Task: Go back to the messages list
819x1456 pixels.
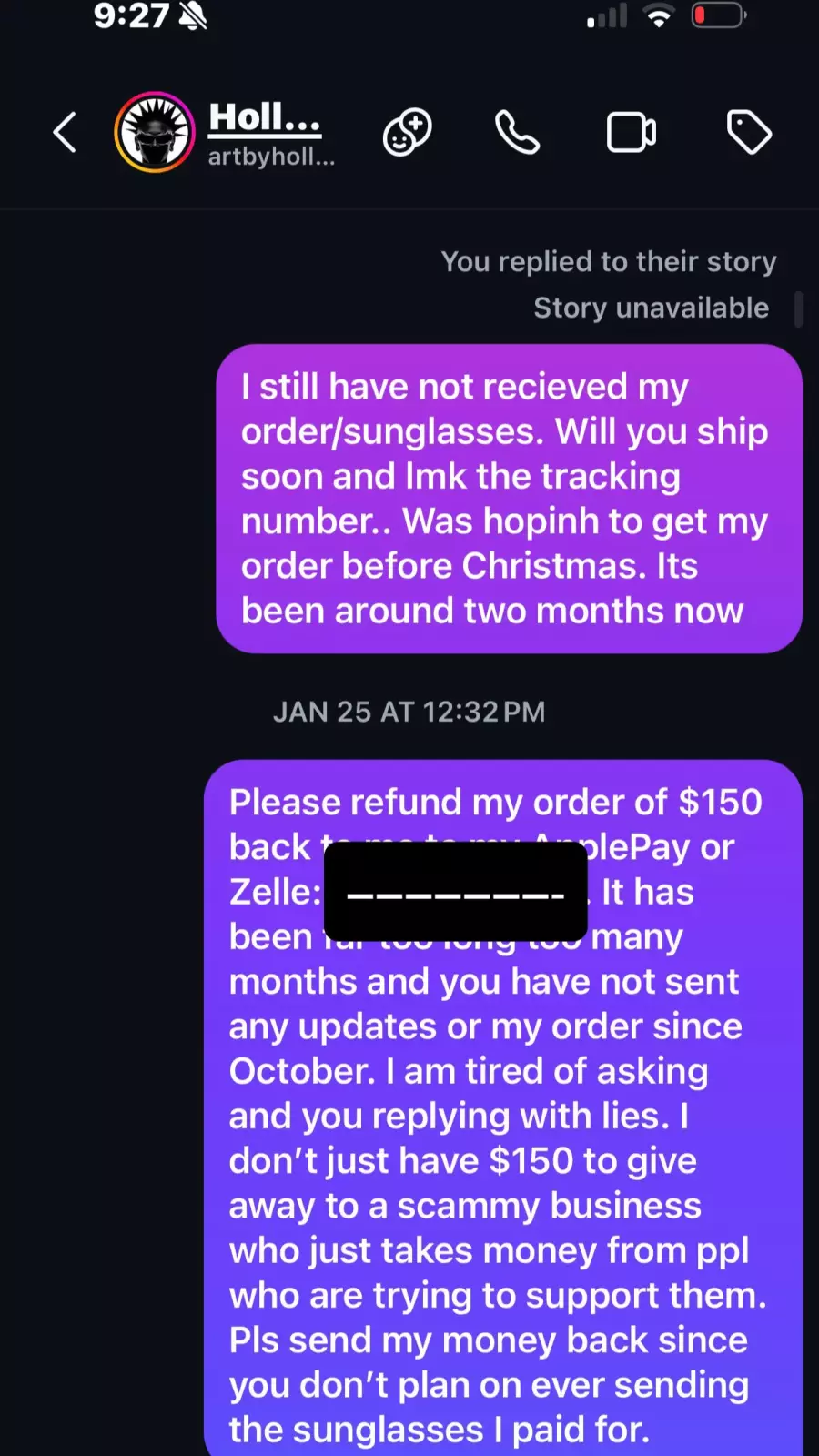Action: [x=65, y=133]
